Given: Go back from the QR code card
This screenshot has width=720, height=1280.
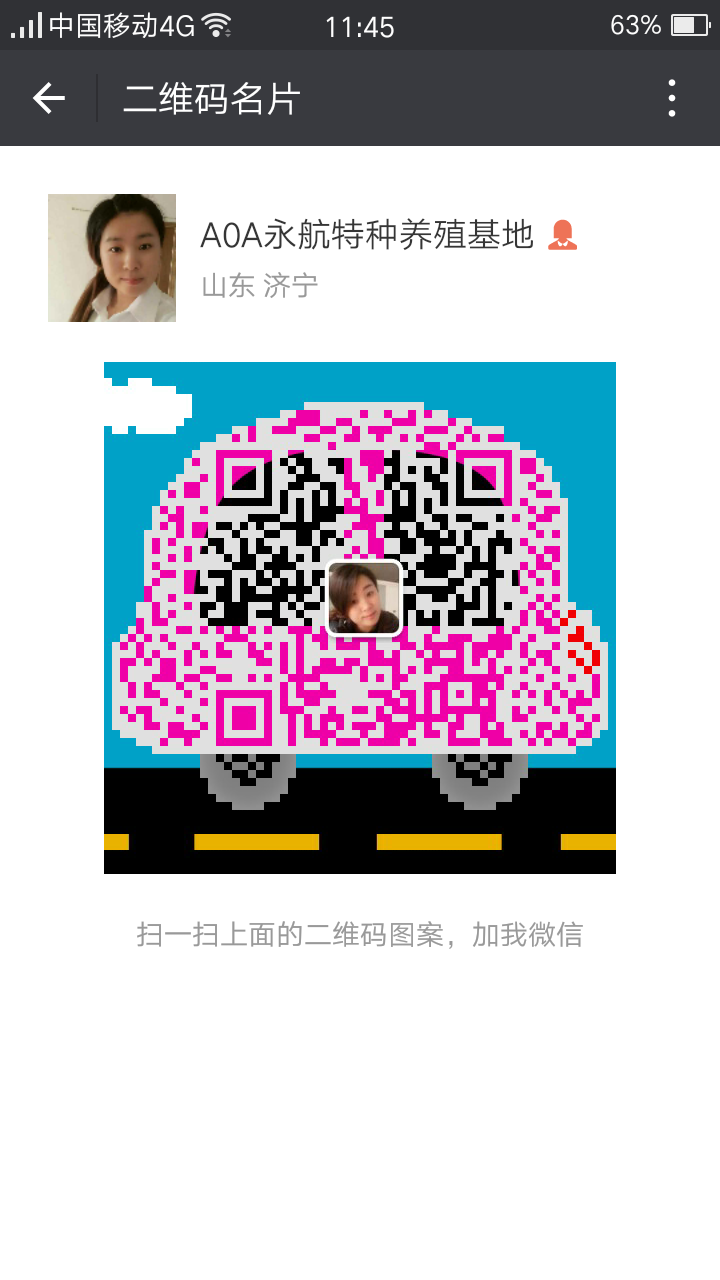Looking at the screenshot, I should pos(48,98).
